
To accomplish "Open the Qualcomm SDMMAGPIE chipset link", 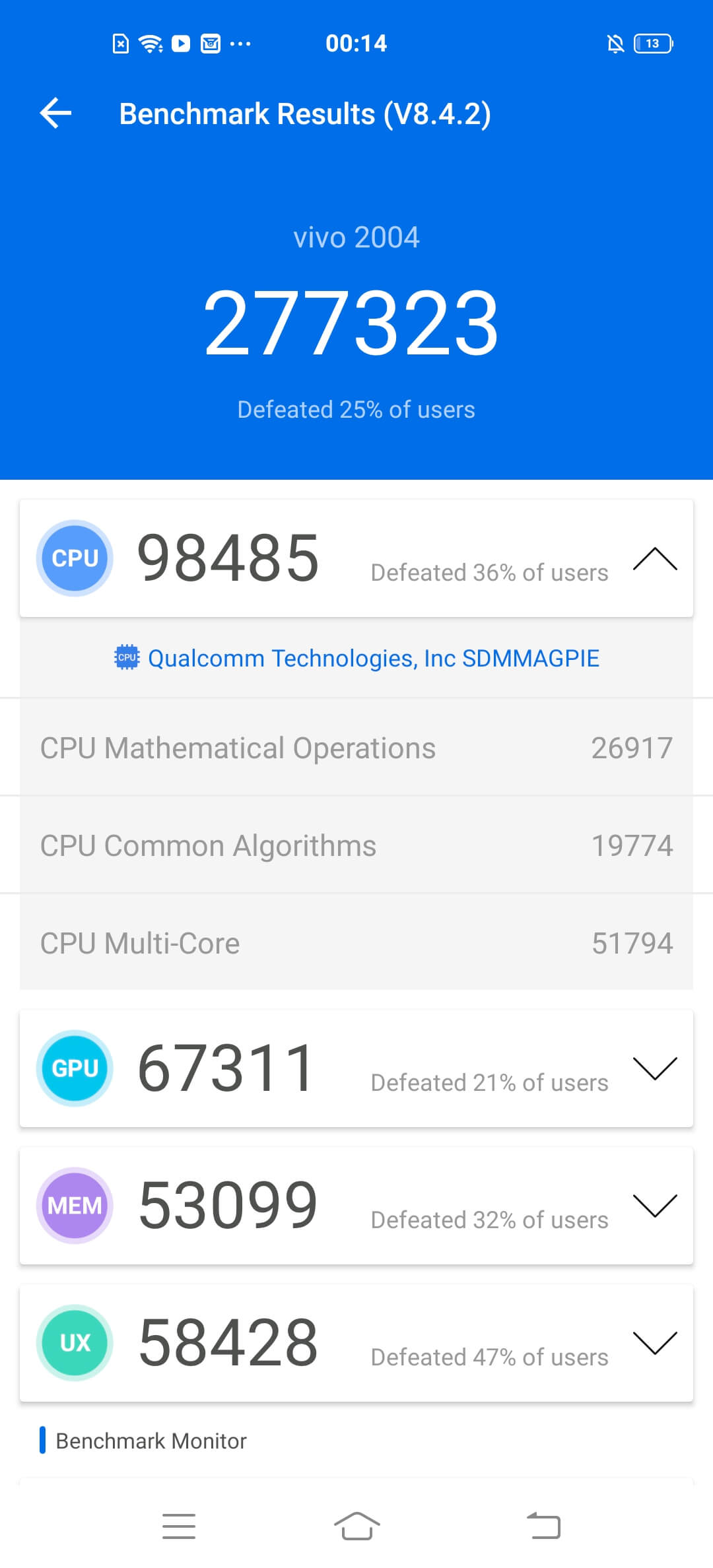I will 356,658.
